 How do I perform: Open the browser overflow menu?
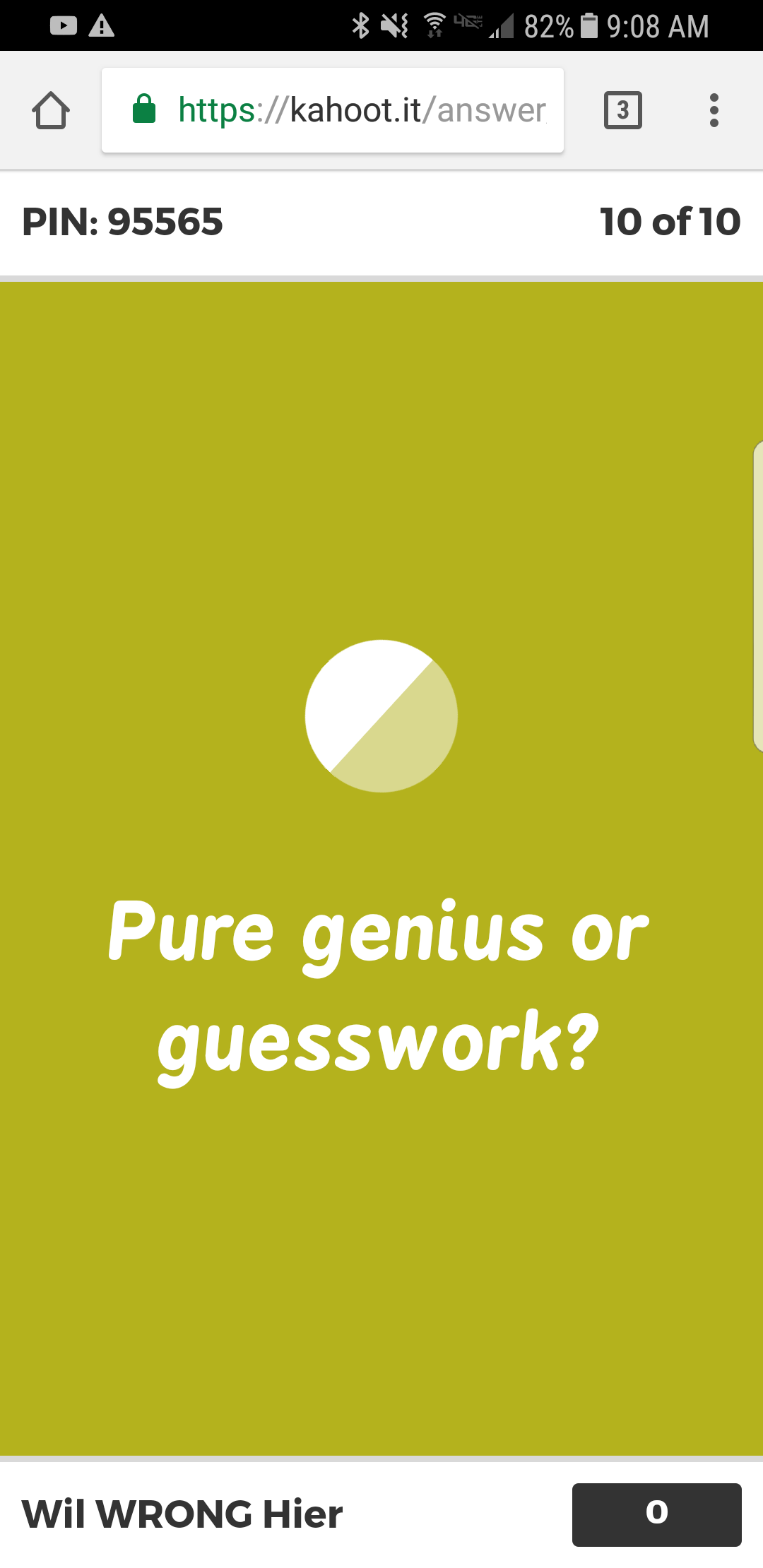coord(714,110)
